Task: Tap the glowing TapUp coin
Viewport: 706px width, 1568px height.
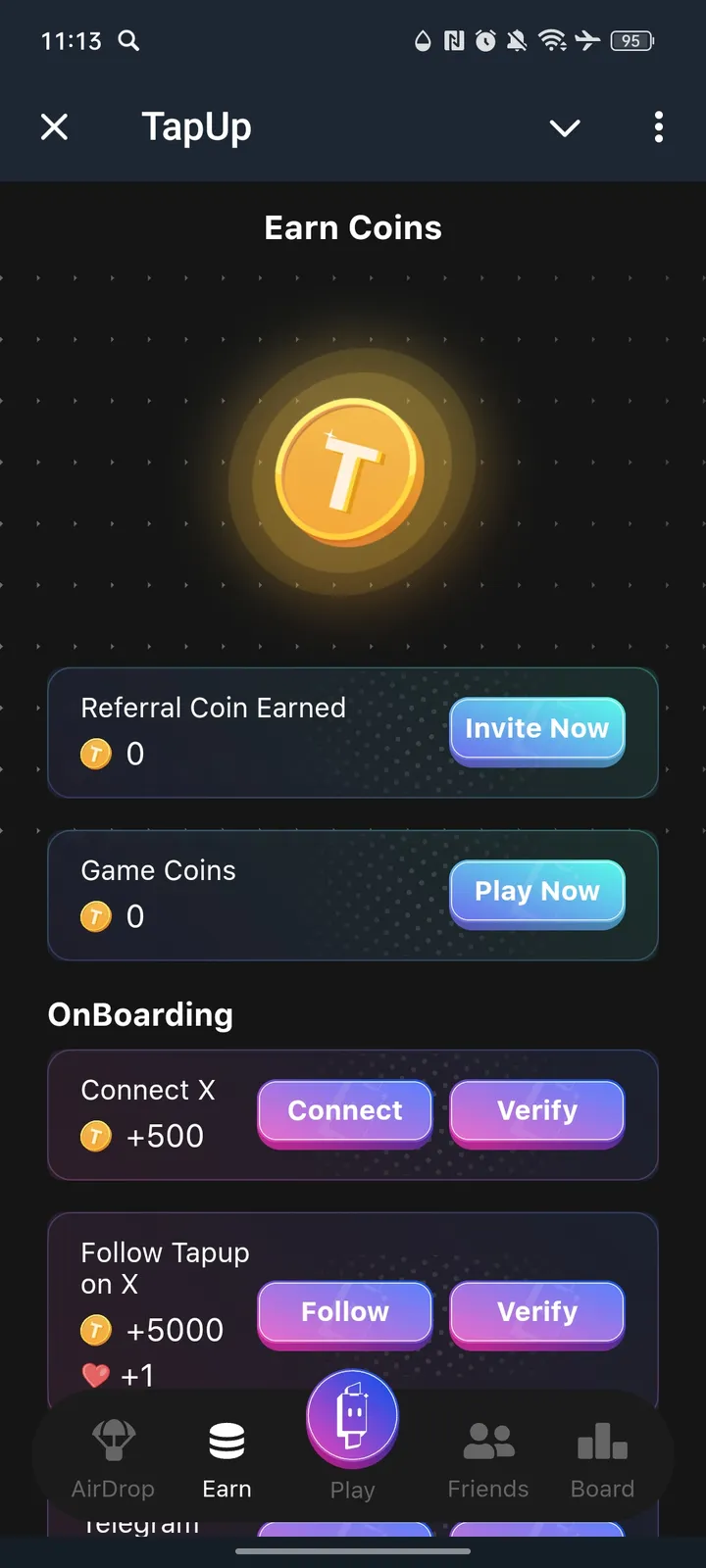Action: tap(353, 470)
